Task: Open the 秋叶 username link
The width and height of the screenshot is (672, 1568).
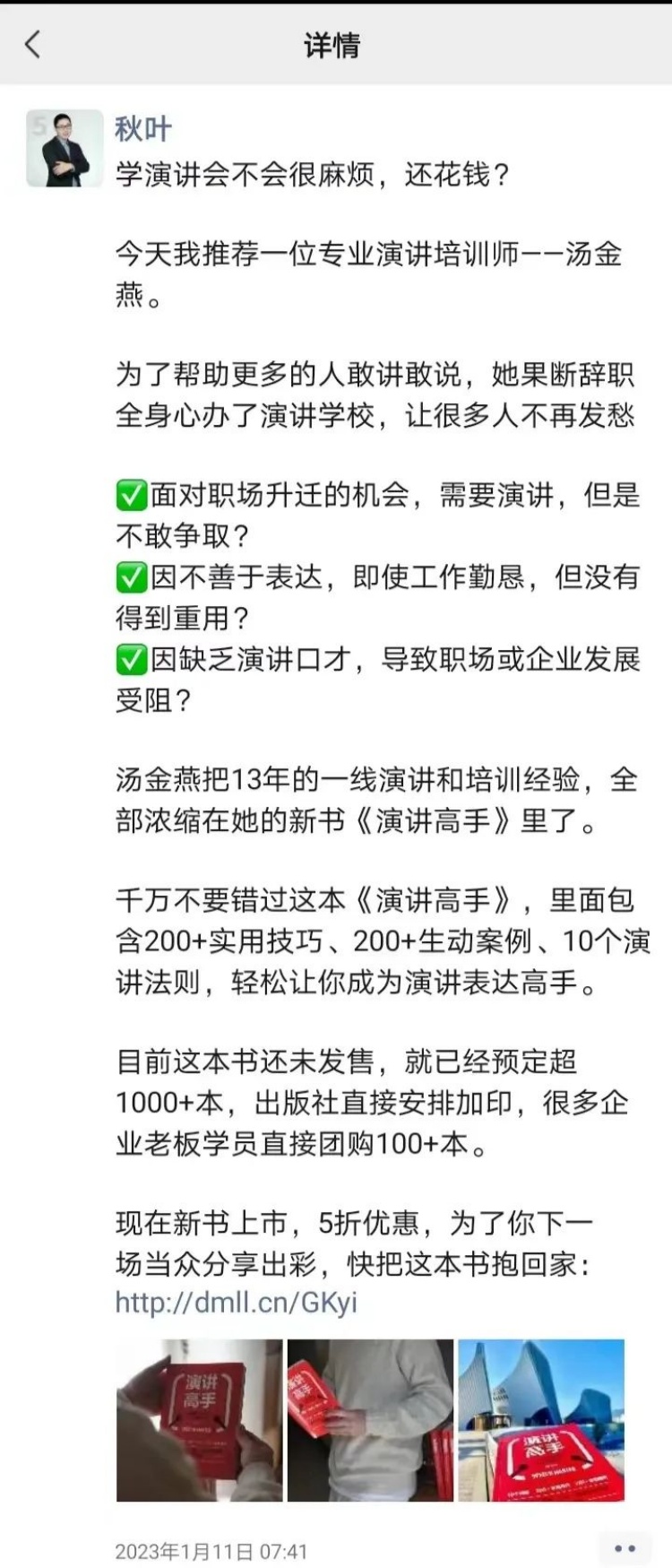Action: pos(142,129)
